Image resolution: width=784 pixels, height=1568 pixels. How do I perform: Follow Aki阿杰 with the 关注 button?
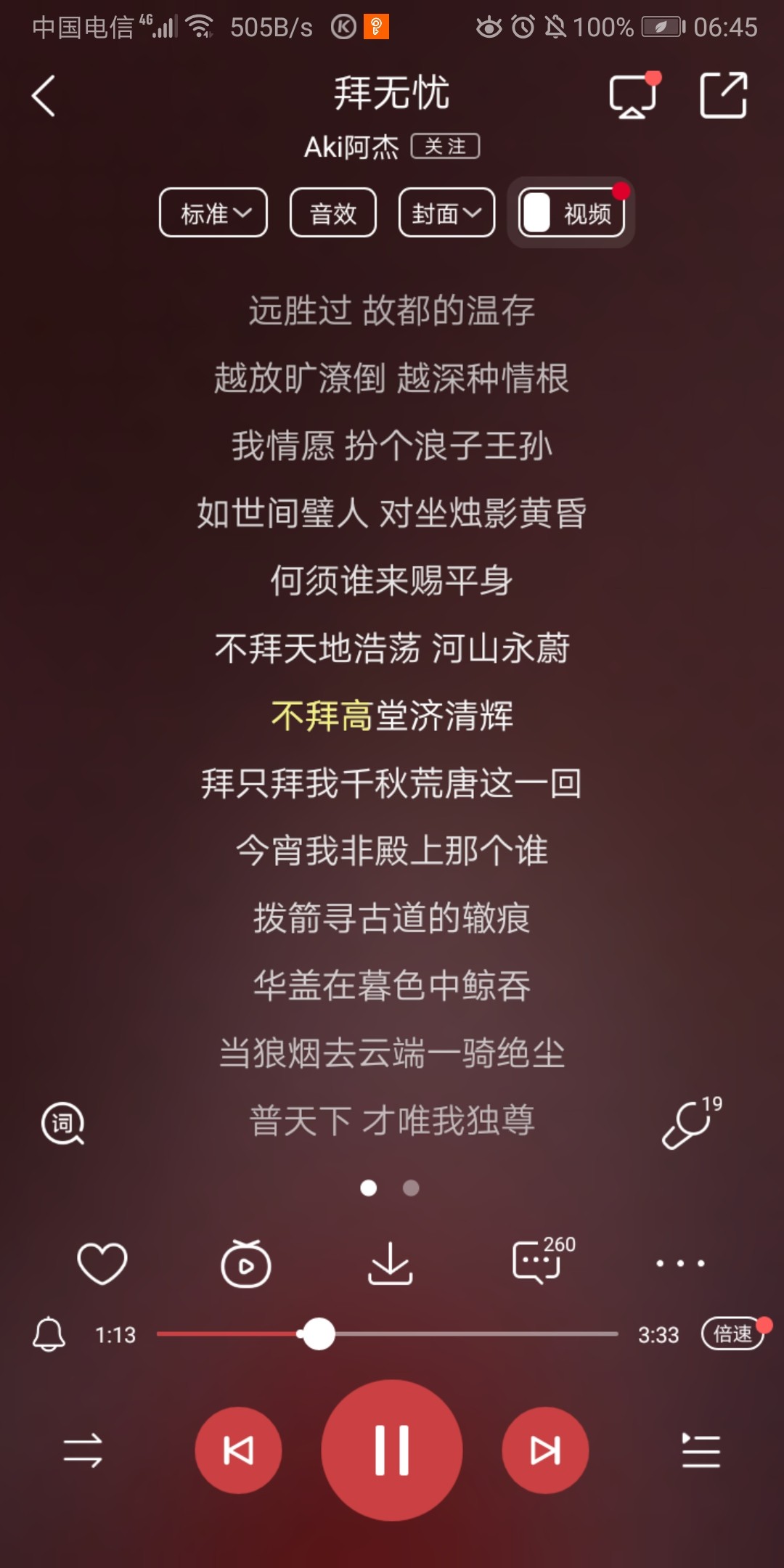pyautogui.click(x=445, y=147)
